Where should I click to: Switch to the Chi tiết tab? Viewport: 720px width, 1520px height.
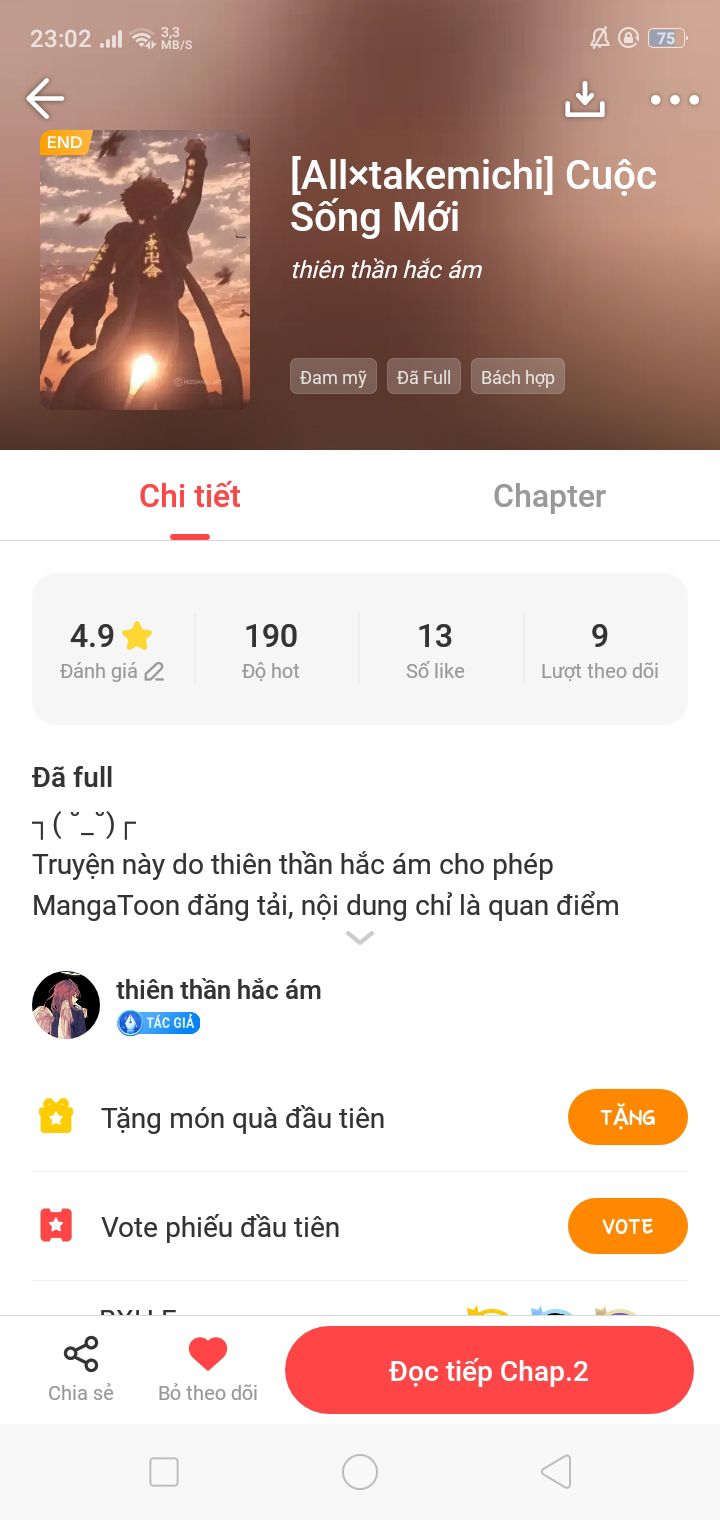coord(190,496)
